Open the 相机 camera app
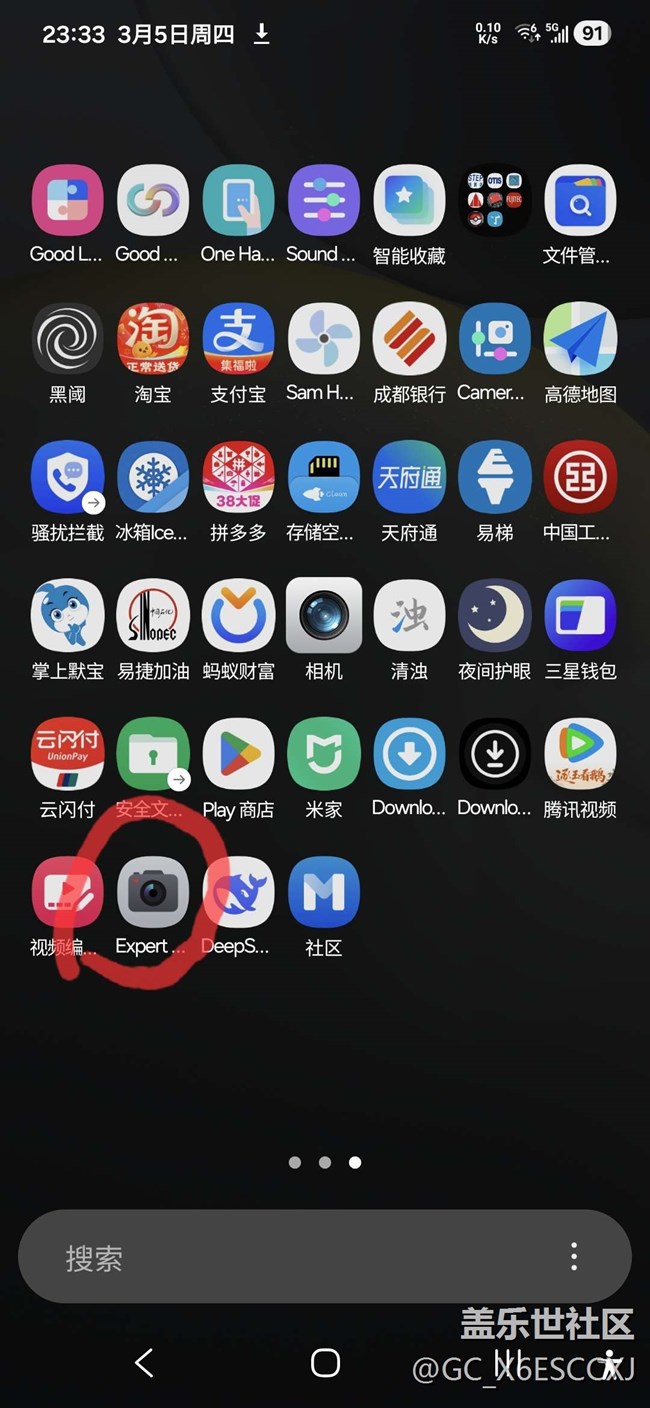This screenshot has width=650, height=1408. (x=324, y=616)
